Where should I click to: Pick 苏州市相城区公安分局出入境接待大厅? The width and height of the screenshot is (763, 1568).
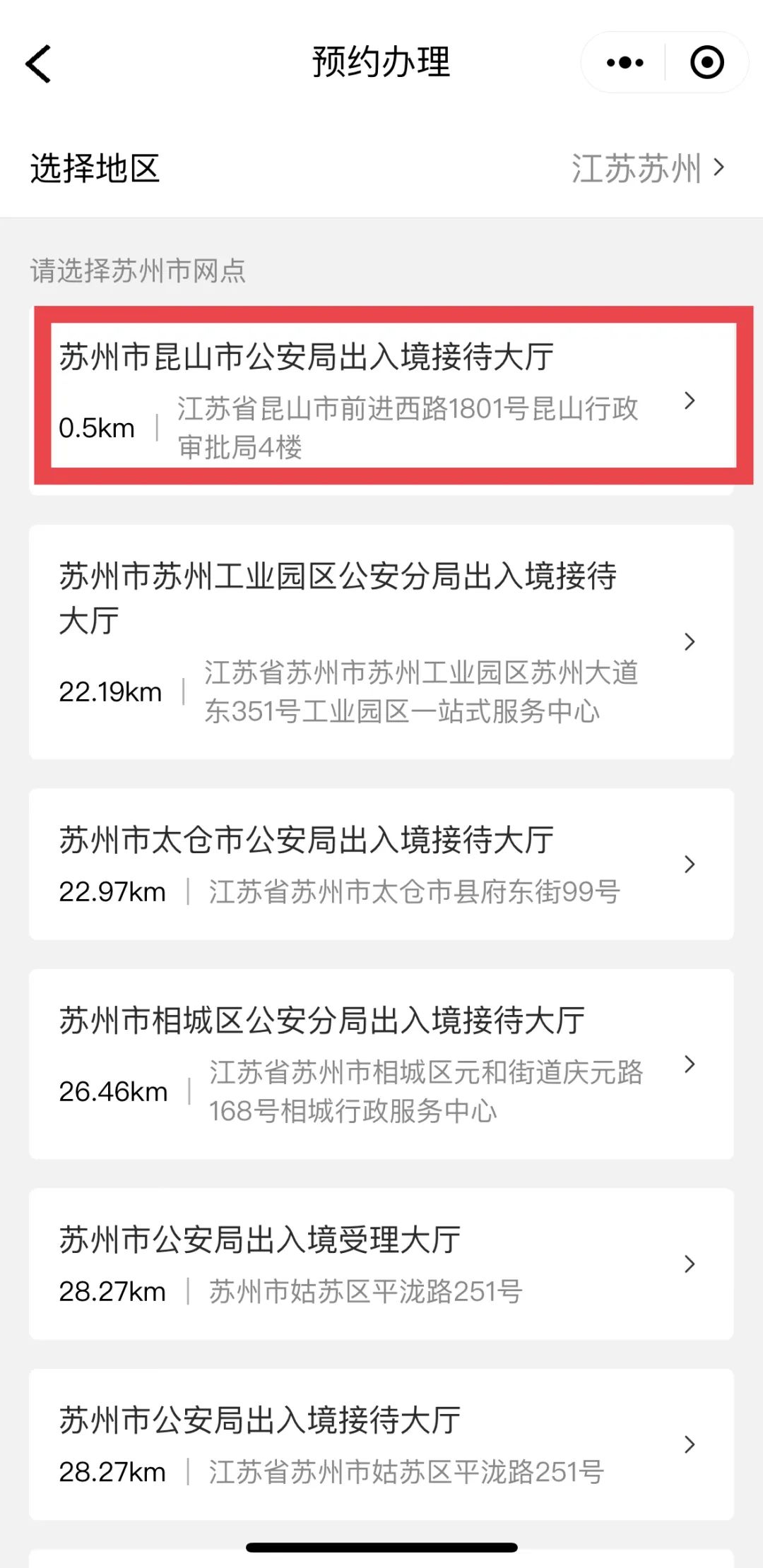[381, 1064]
